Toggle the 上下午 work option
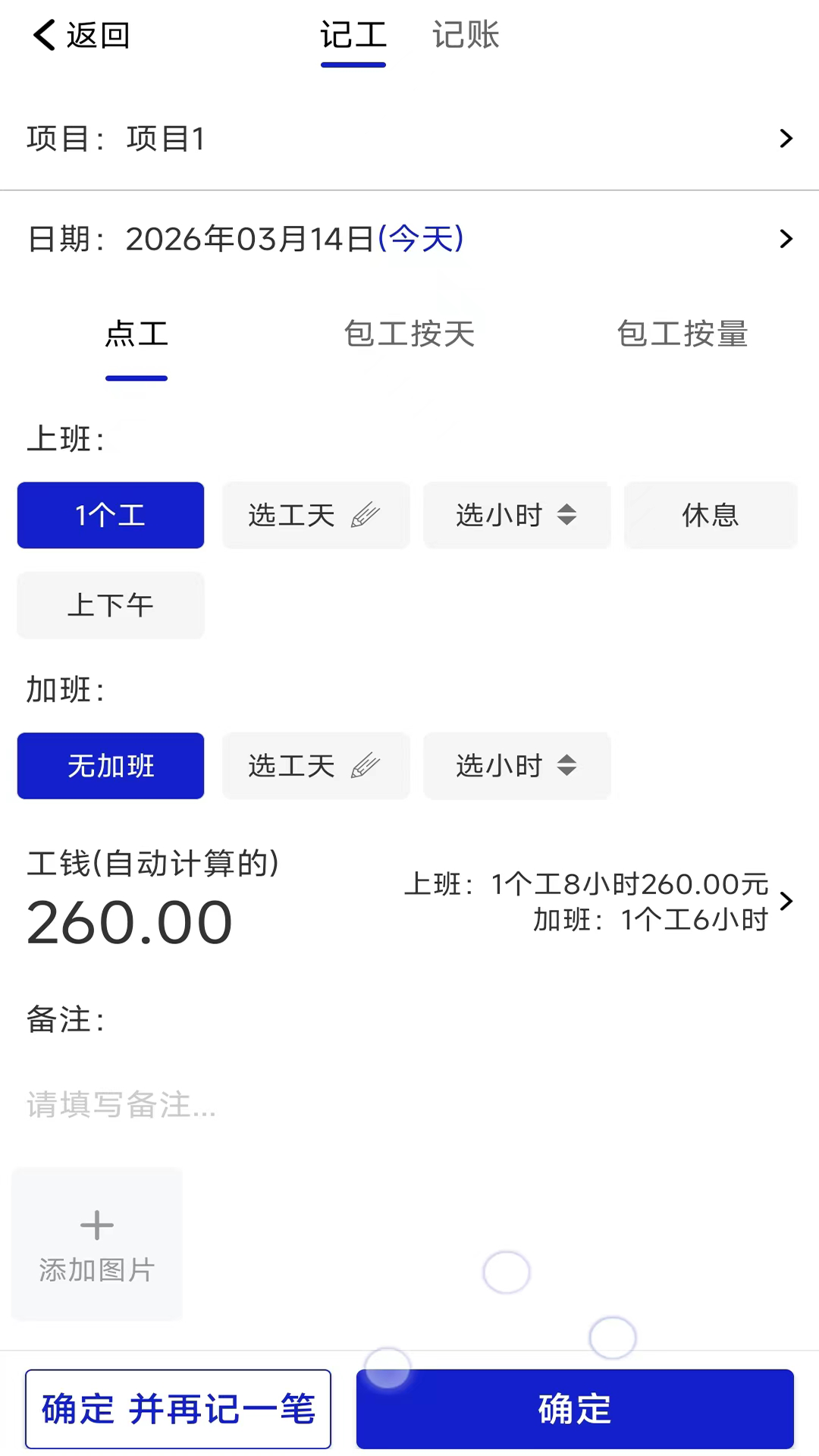The height and width of the screenshot is (1456, 819). click(x=110, y=605)
